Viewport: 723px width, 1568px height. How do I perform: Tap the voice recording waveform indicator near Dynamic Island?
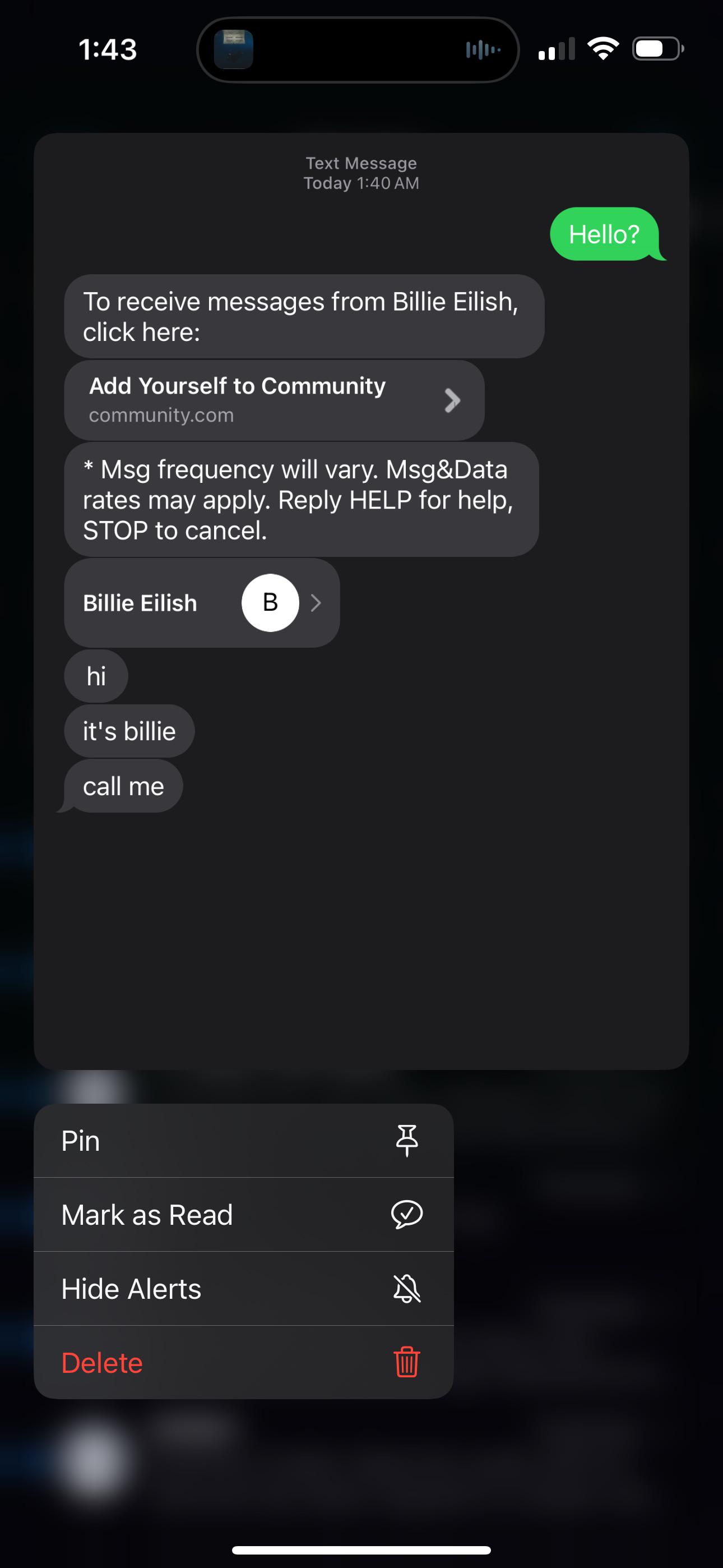(483, 49)
